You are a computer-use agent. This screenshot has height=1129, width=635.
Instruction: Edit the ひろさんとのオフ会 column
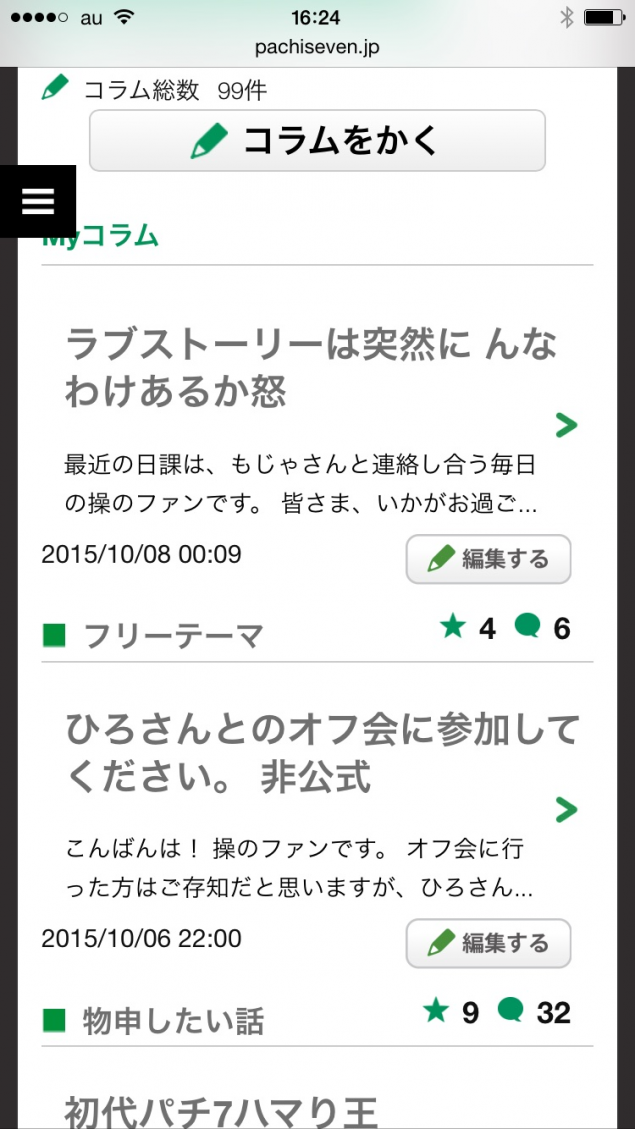coord(488,943)
